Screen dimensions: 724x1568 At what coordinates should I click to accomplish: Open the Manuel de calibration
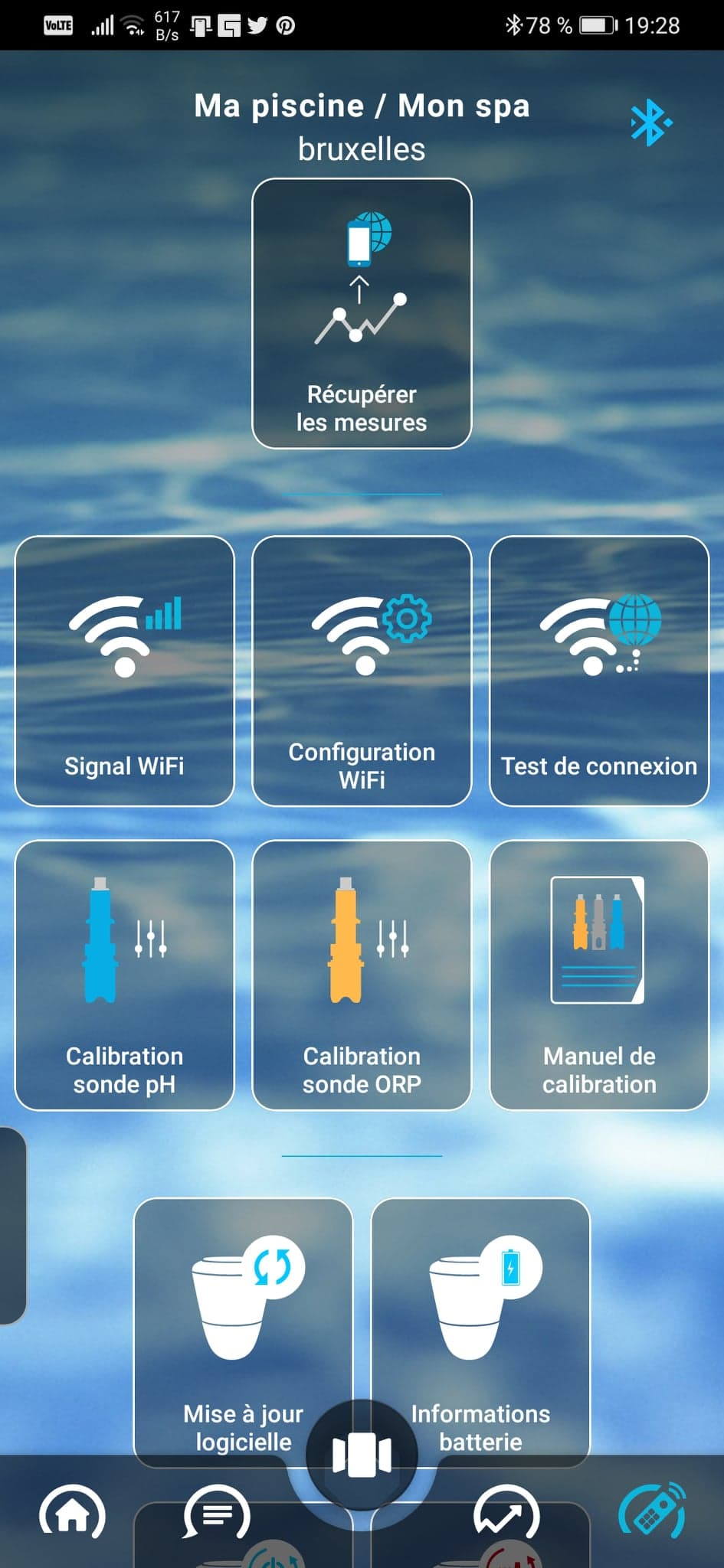tap(599, 975)
